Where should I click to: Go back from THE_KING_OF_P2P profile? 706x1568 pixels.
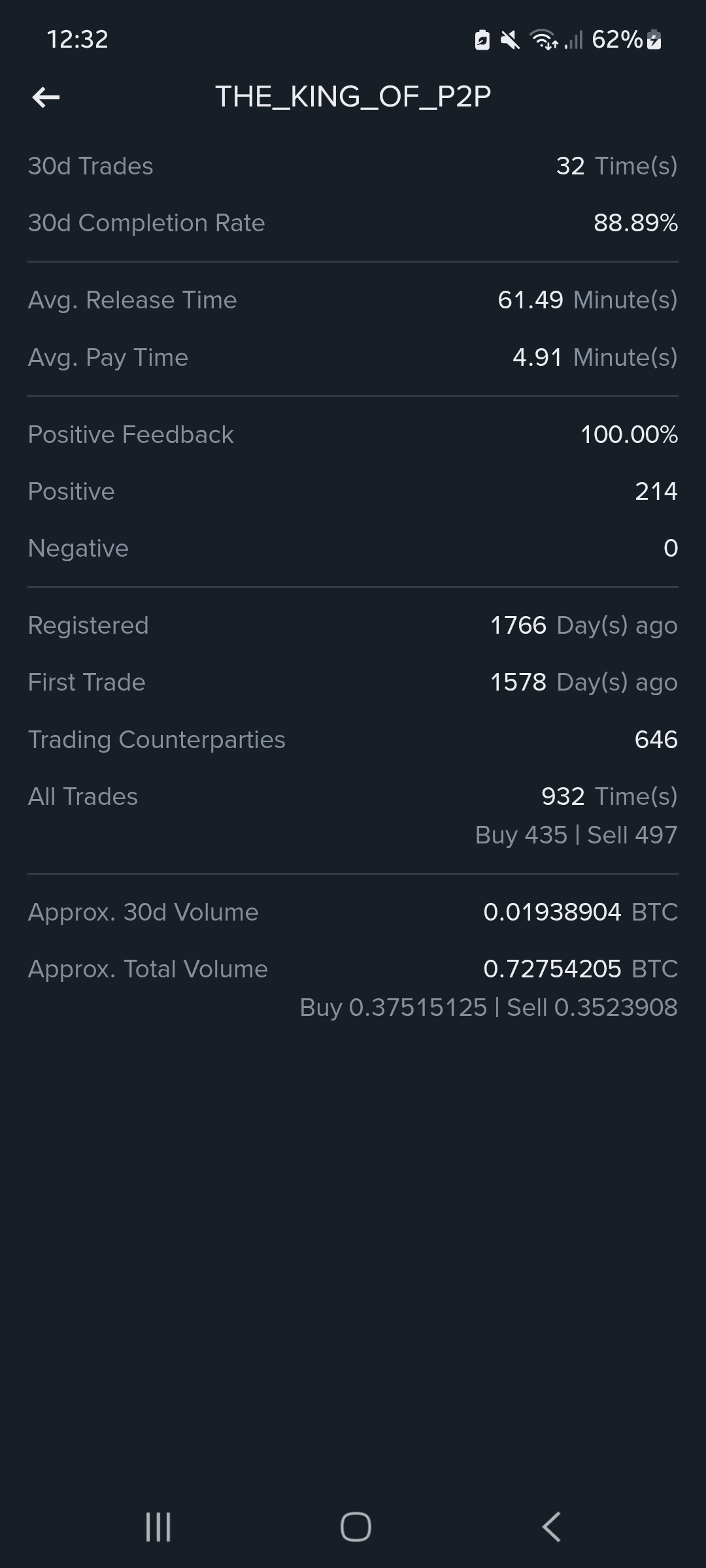click(x=46, y=97)
